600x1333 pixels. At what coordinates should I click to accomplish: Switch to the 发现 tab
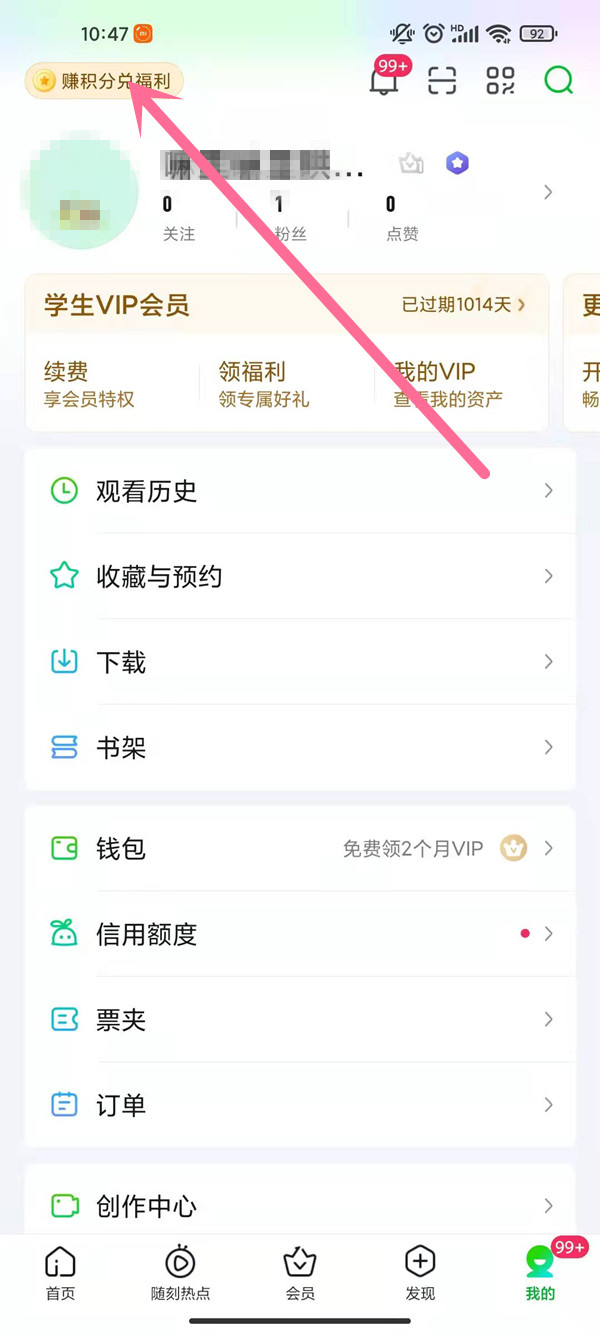[420, 1272]
